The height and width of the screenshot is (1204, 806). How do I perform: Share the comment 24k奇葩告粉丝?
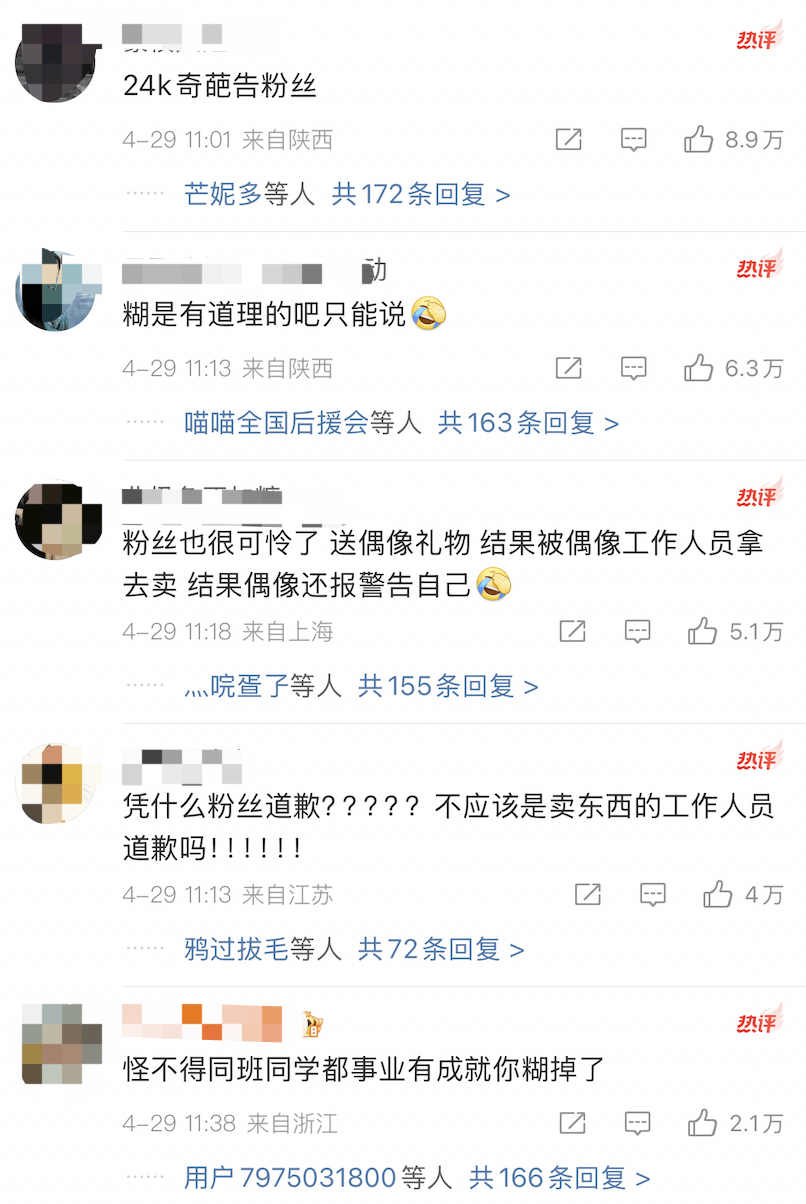coord(568,140)
